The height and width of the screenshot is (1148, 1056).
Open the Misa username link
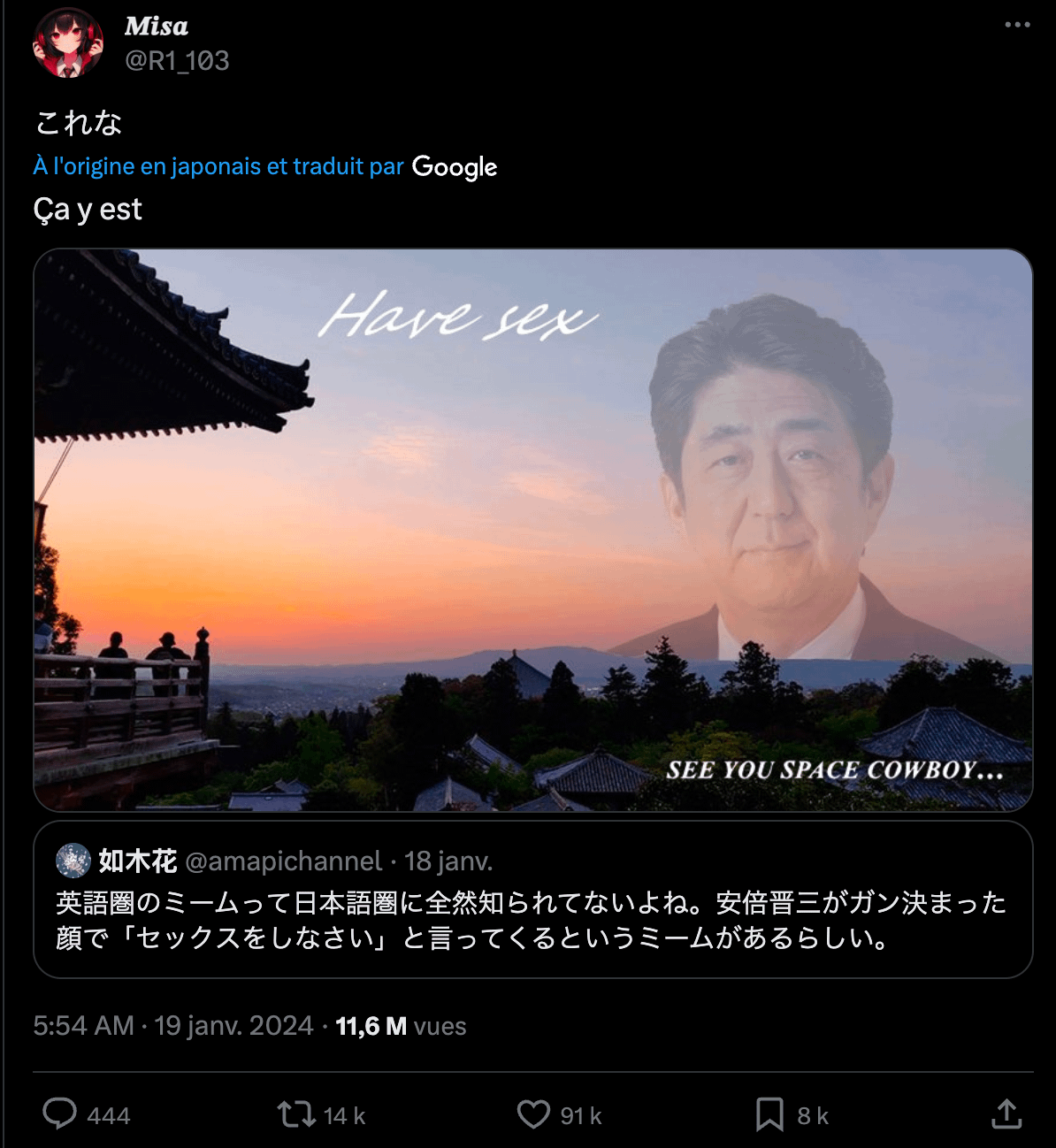pyautogui.click(x=157, y=27)
